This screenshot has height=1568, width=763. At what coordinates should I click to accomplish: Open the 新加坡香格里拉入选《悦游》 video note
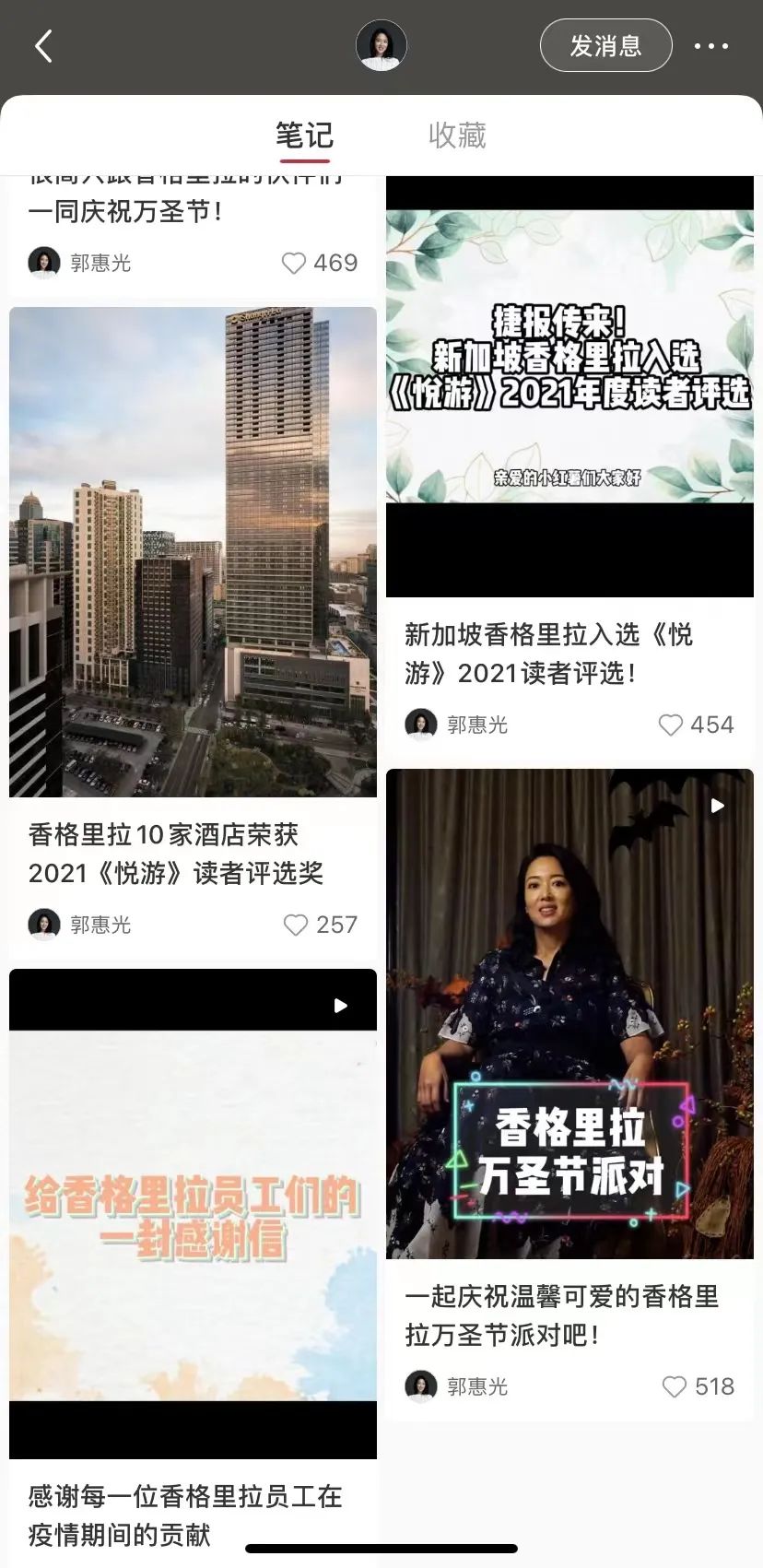pyautogui.click(x=569, y=387)
